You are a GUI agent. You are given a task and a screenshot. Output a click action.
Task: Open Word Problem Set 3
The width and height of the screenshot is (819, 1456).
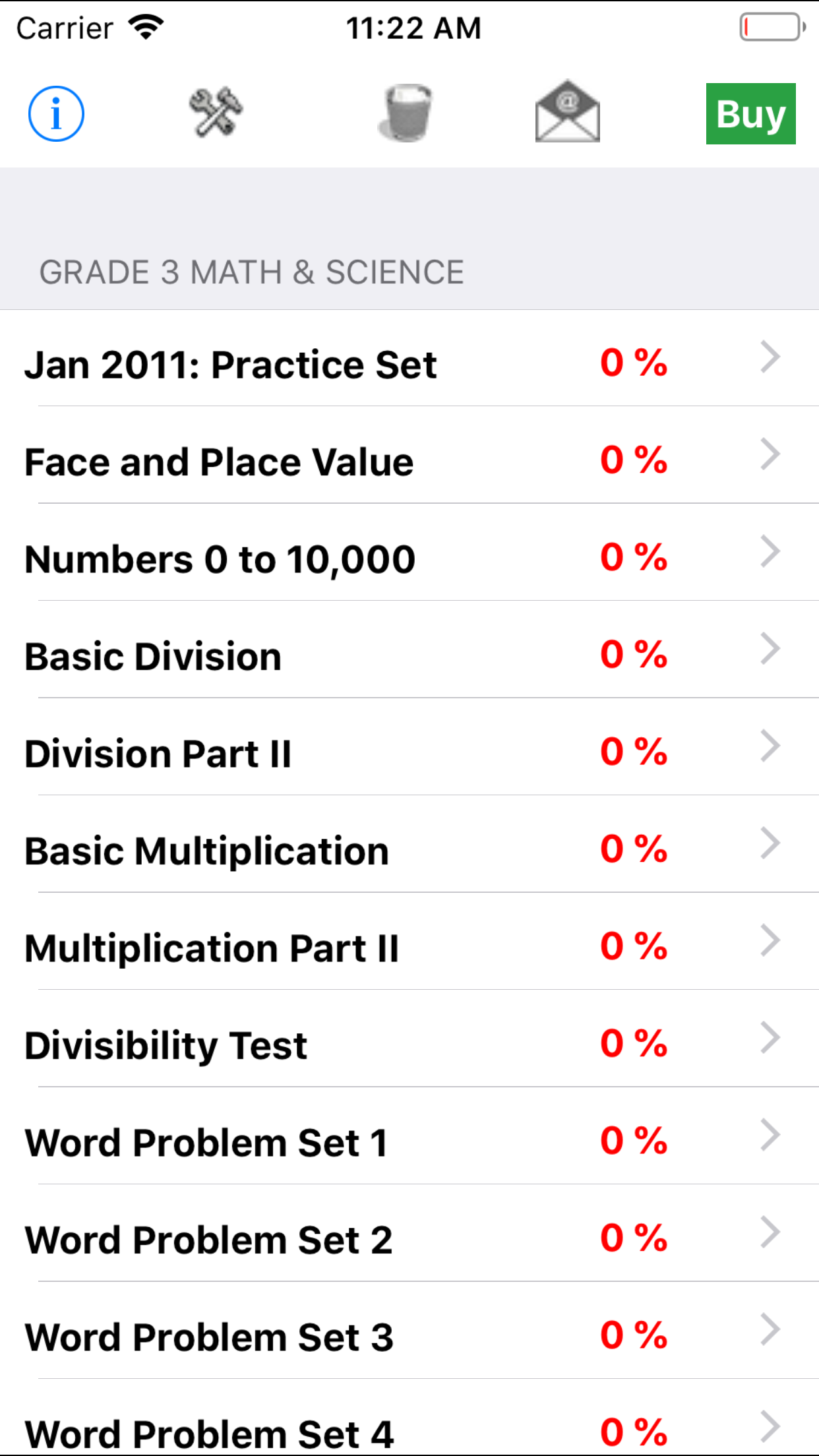point(409,1337)
